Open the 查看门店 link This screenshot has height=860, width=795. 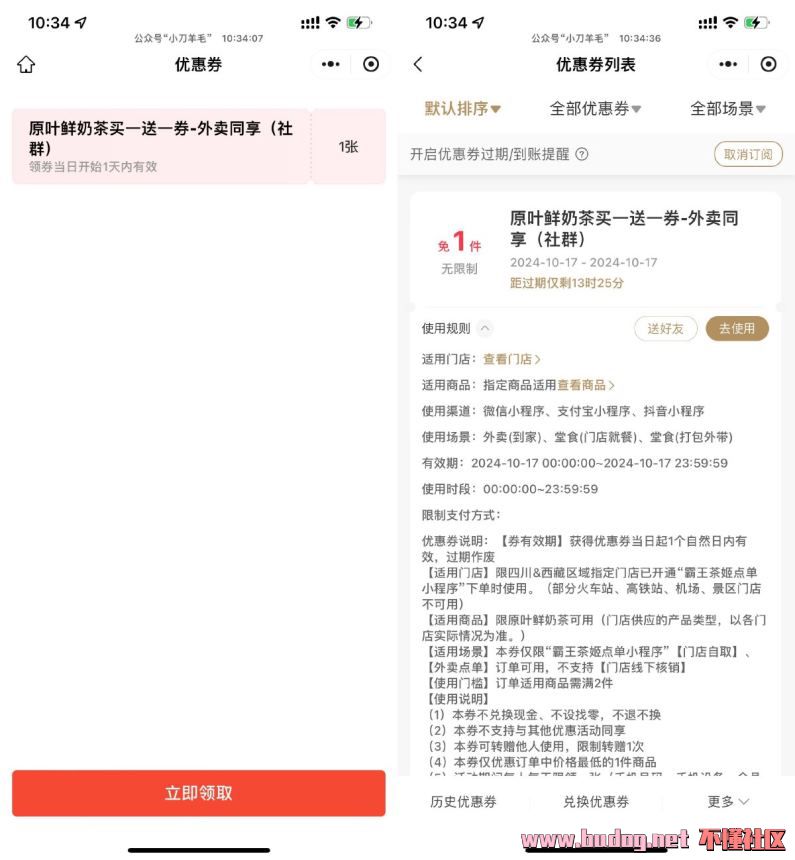[x=511, y=359]
